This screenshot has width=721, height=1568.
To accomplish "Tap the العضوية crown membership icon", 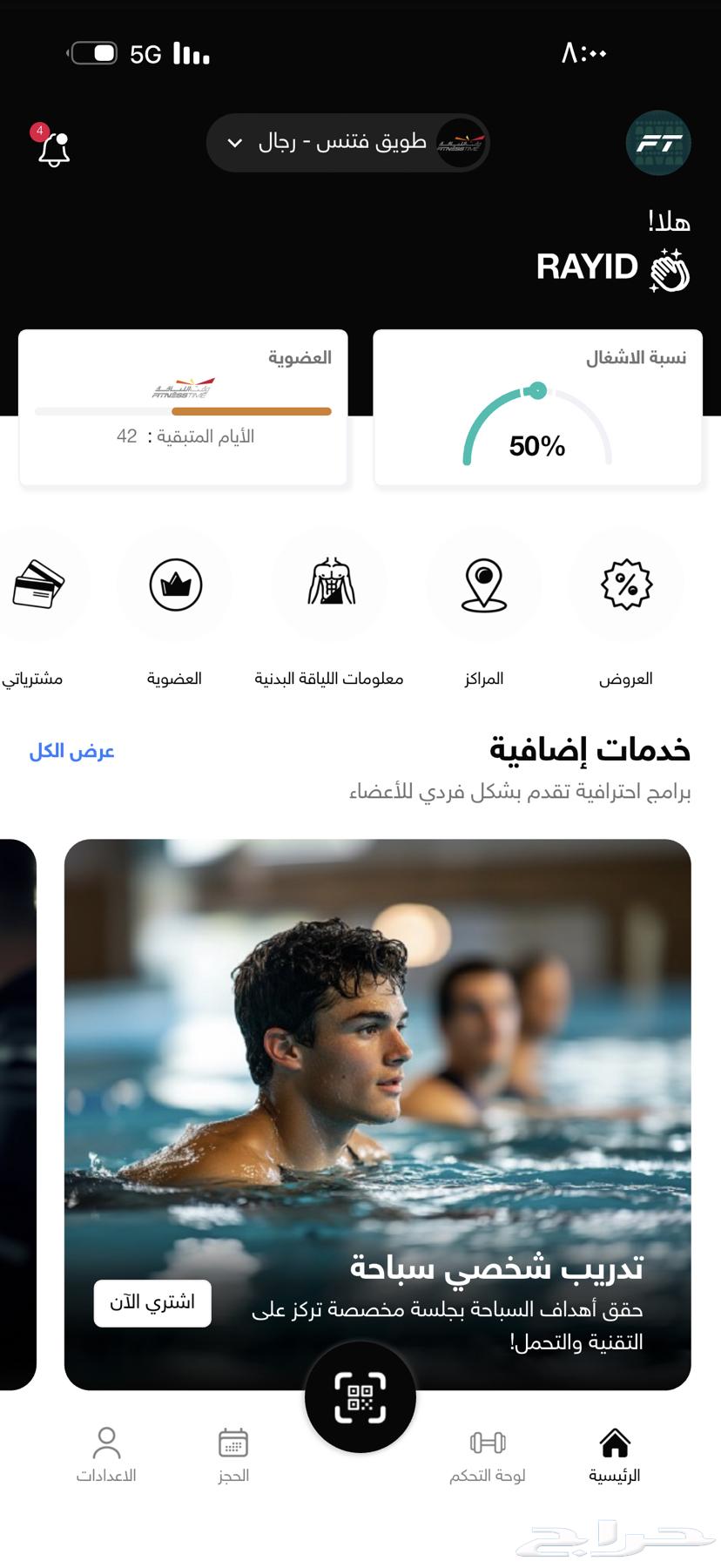I will click(174, 585).
